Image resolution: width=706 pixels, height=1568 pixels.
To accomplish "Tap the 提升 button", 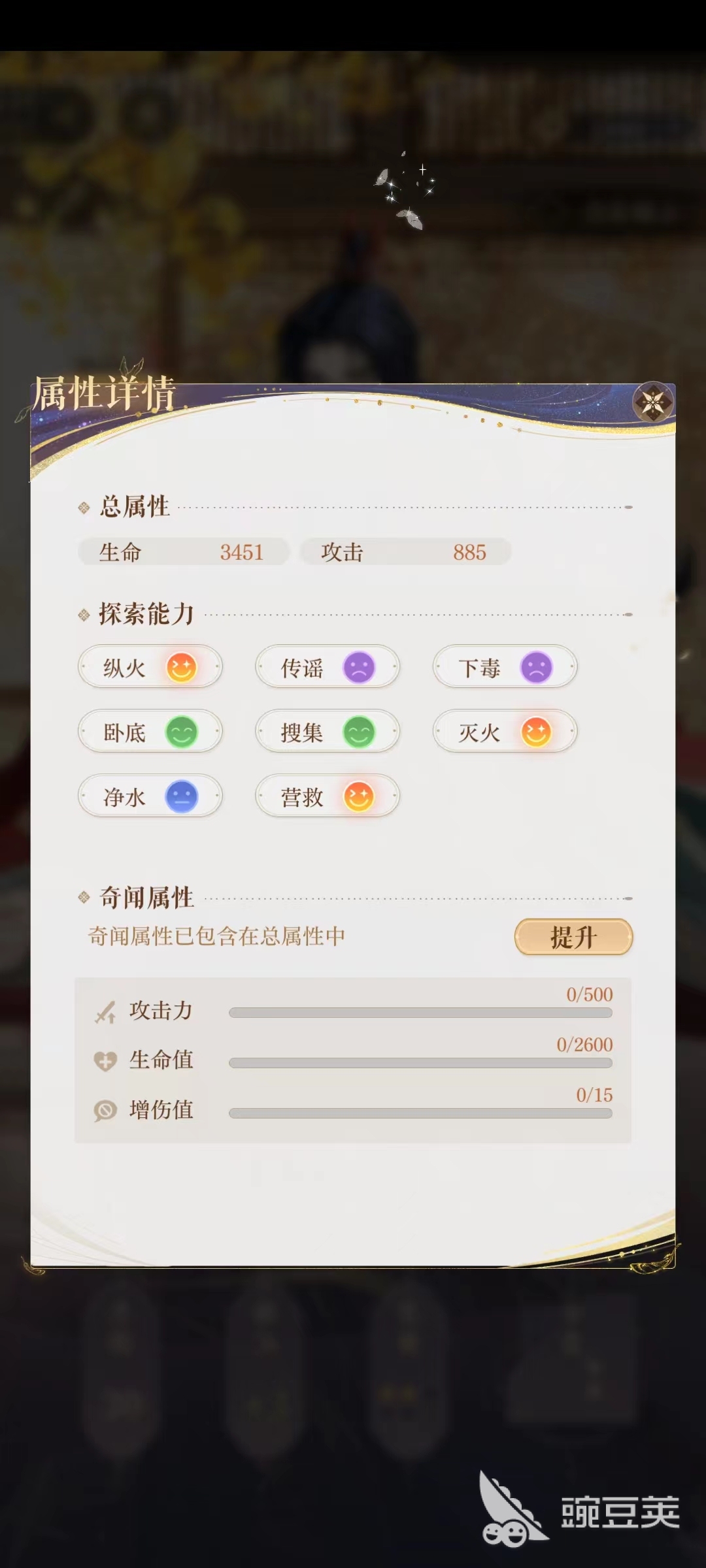I will [x=573, y=937].
